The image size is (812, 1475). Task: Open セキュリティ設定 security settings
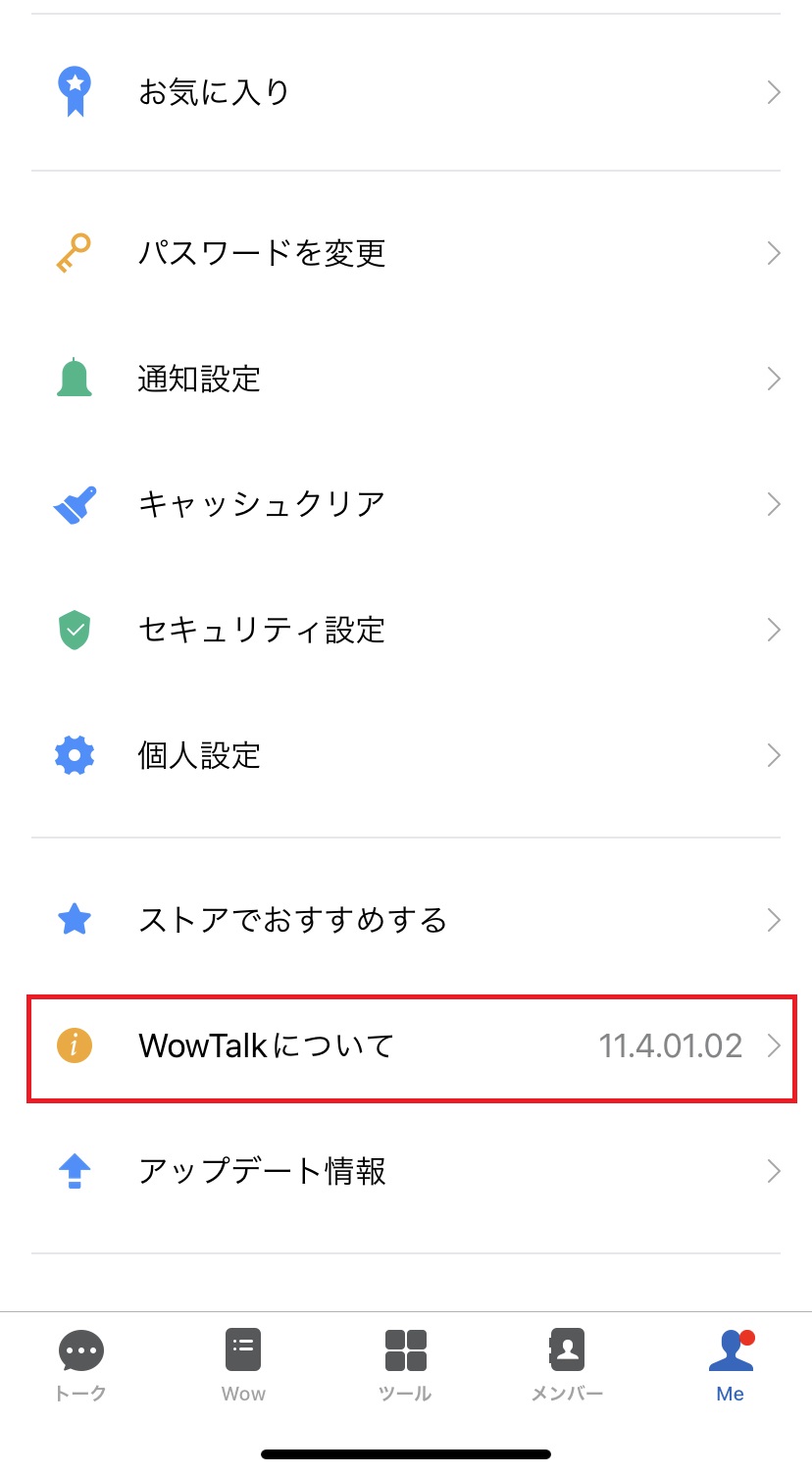[x=406, y=630]
